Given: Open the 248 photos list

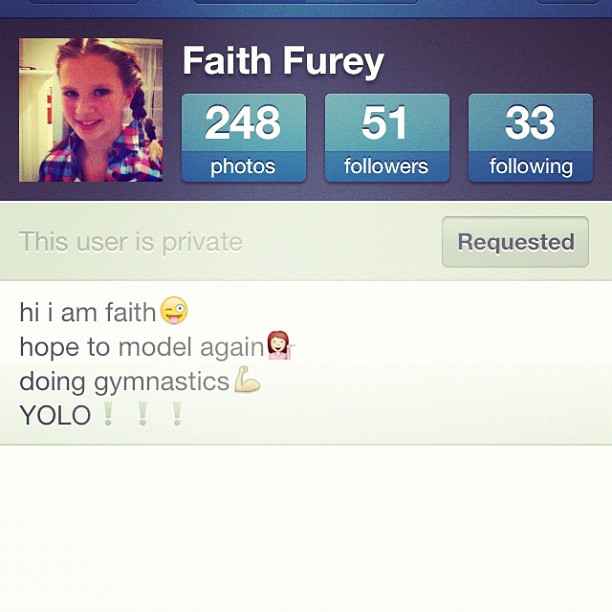Looking at the screenshot, I should coord(243,138).
